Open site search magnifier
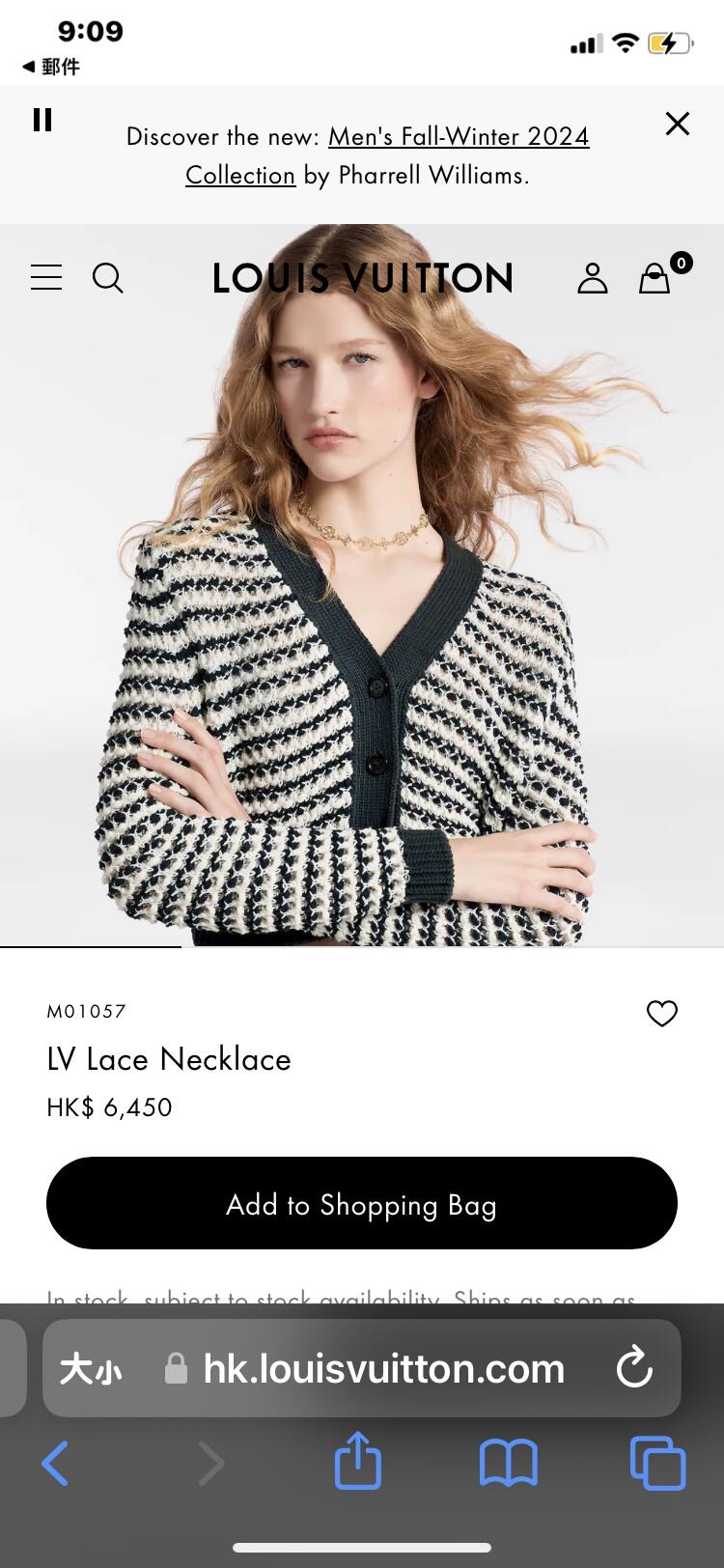Image resolution: width=724 pixels, height=1568 pixels. pyautogui.click(x=107, y=278)
